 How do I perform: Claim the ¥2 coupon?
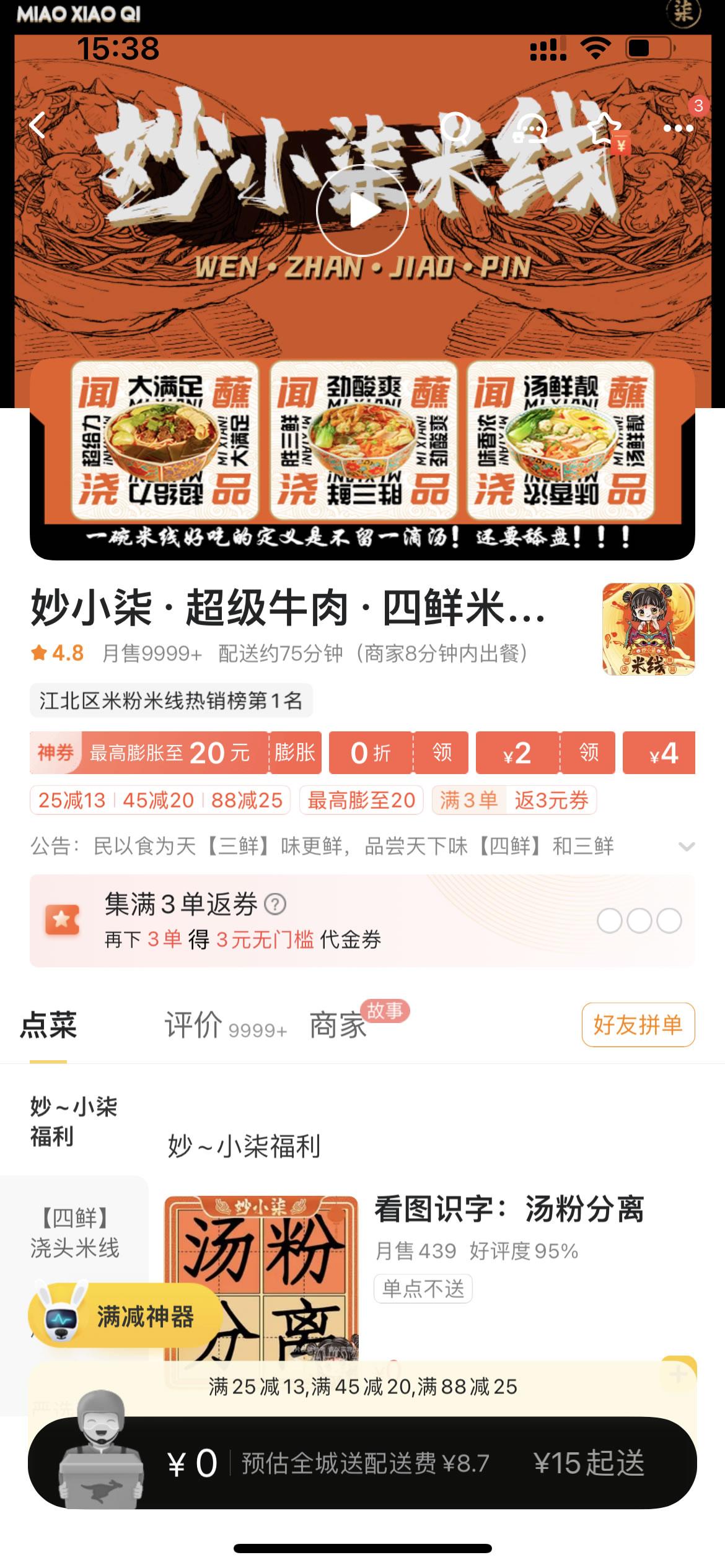588,752
